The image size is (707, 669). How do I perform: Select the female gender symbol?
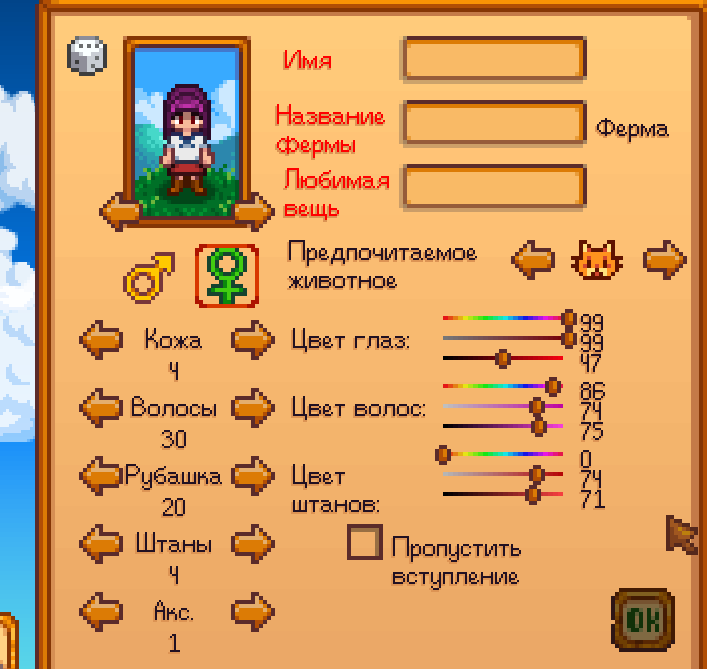tap(226, 275)
